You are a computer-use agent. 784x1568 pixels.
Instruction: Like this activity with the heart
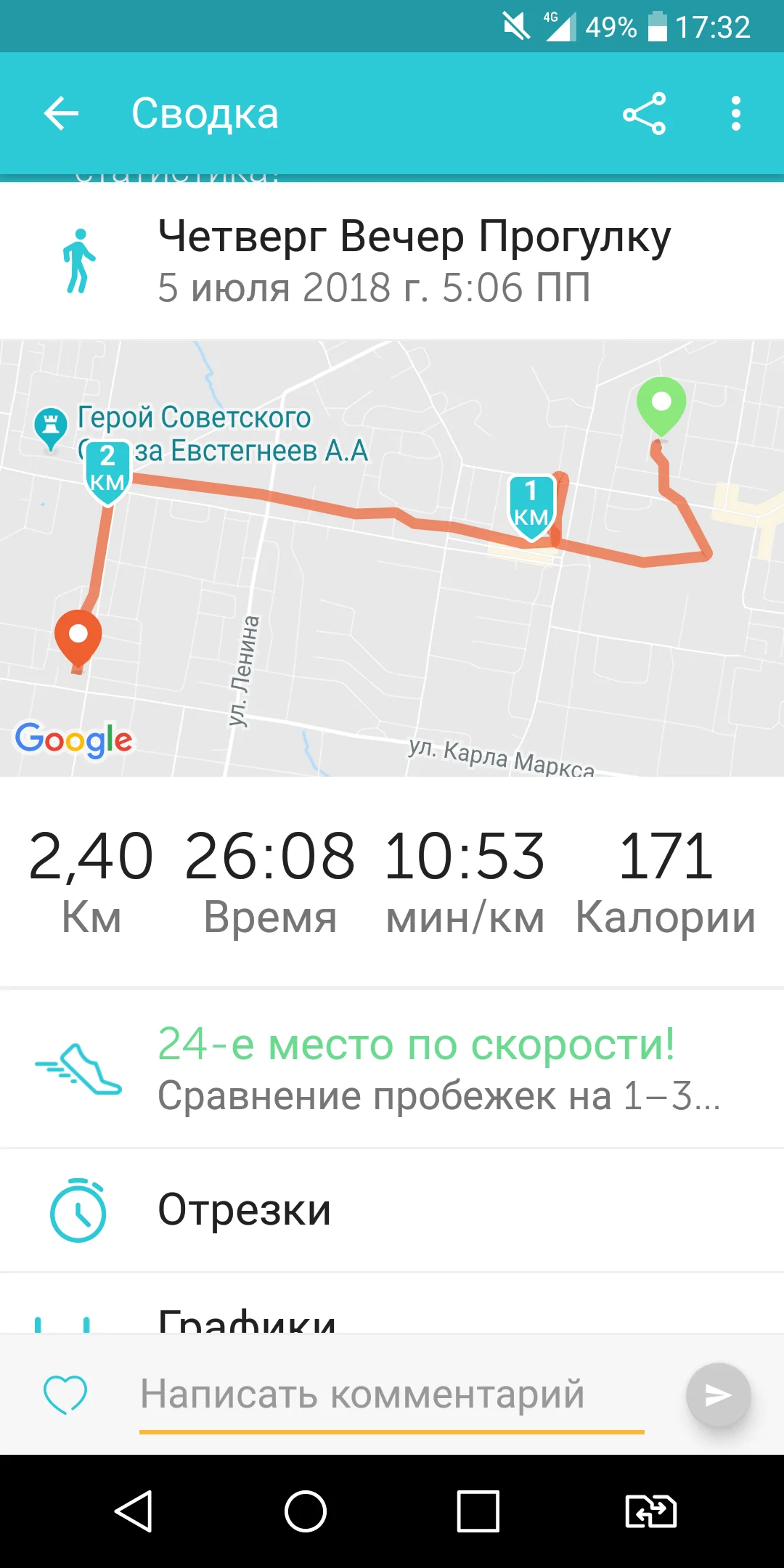point(65,1395)
